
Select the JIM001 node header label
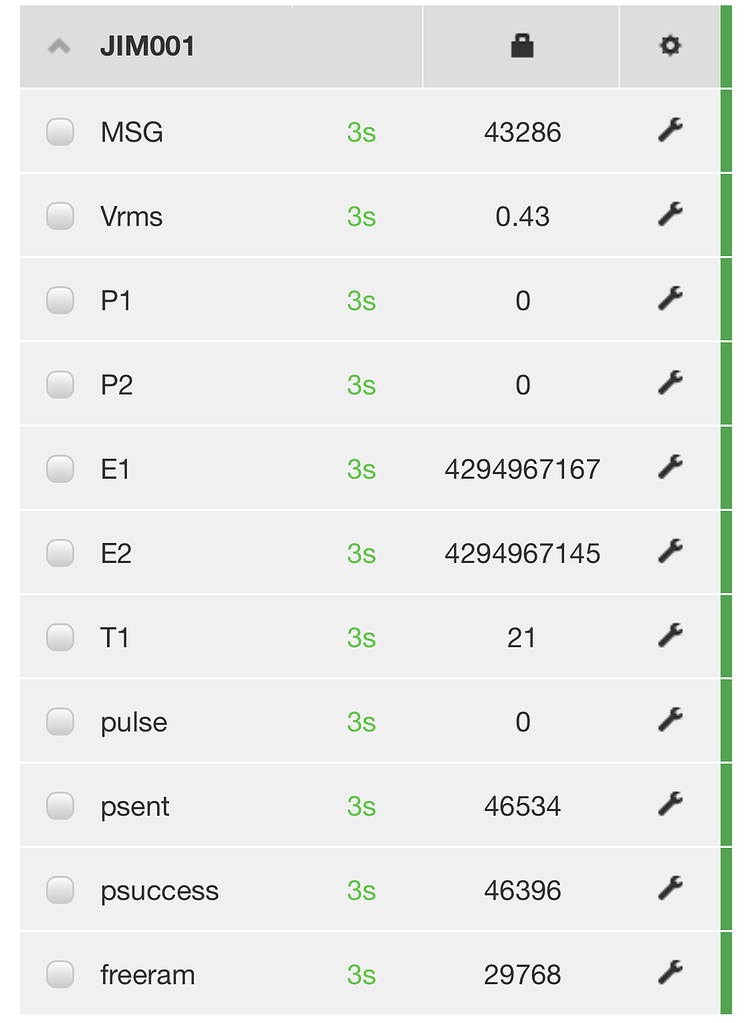point(146,45)
